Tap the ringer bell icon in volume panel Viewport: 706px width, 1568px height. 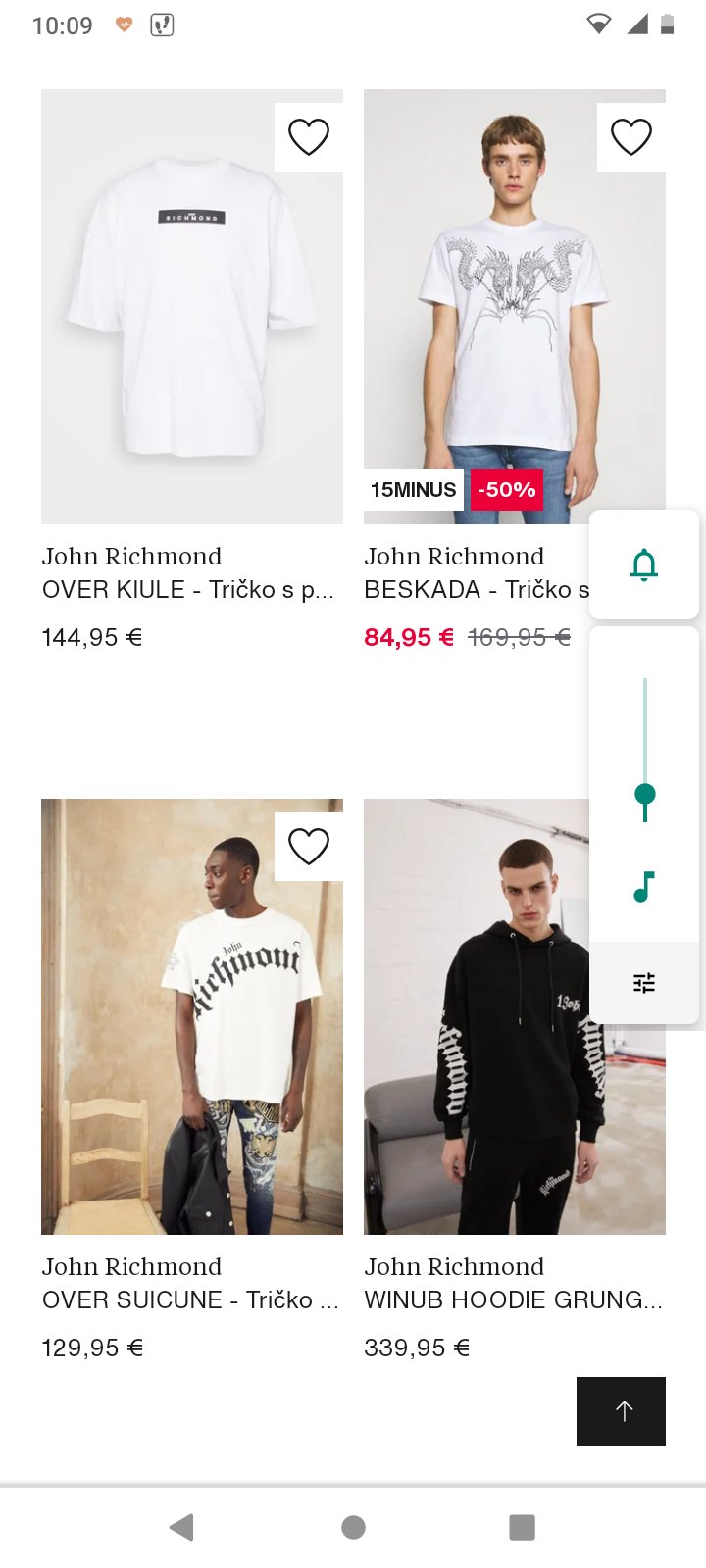pos(644,564)
